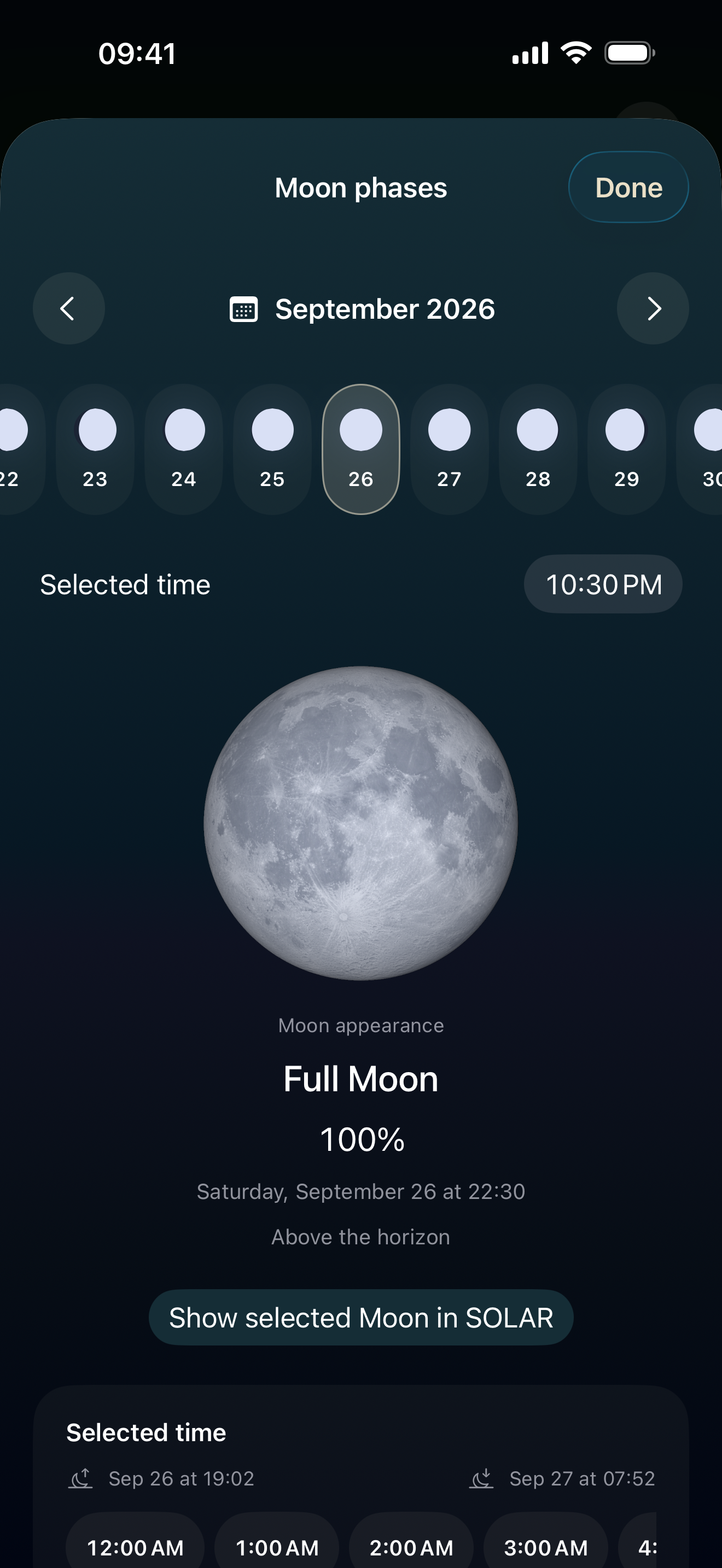Tap Done to close Moon phases
722x1568 pixels.
pos(628,188)
